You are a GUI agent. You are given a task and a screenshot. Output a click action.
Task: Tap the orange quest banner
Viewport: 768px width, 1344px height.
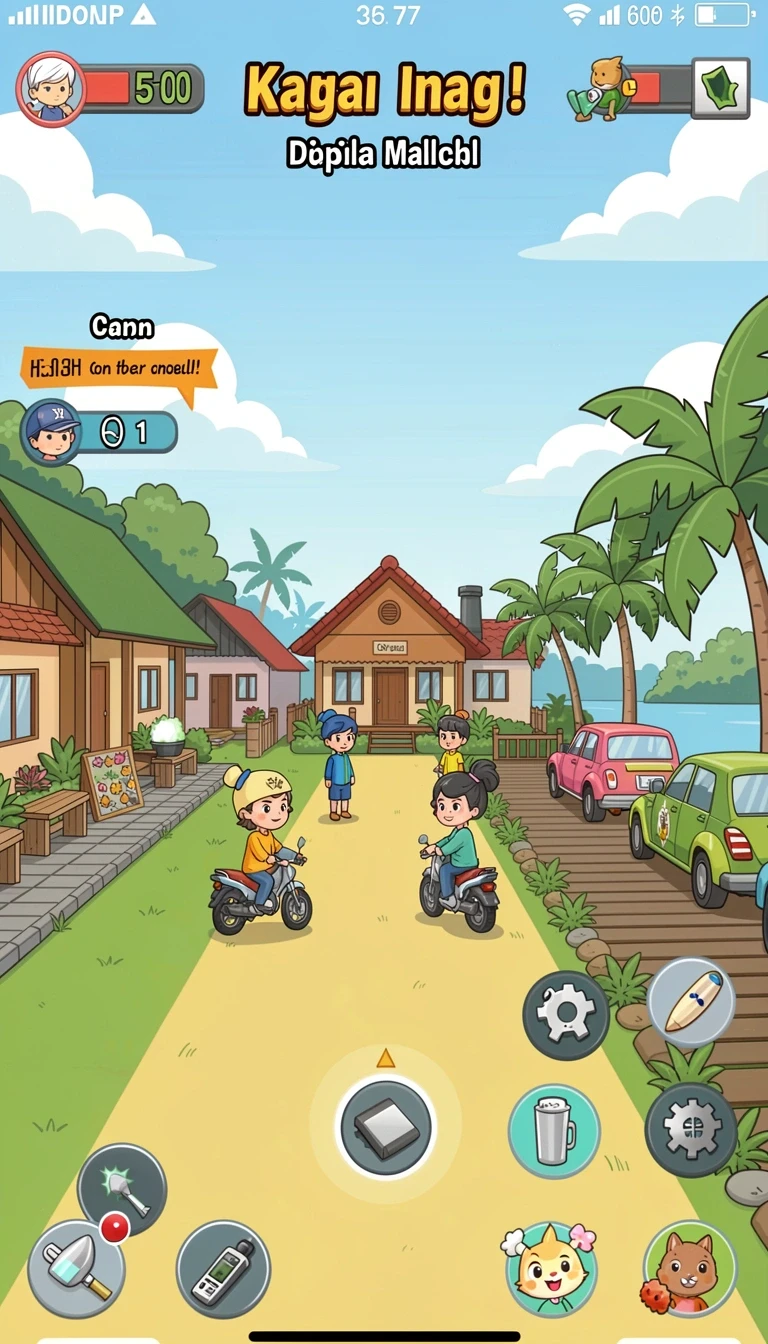tap(120, 369)
